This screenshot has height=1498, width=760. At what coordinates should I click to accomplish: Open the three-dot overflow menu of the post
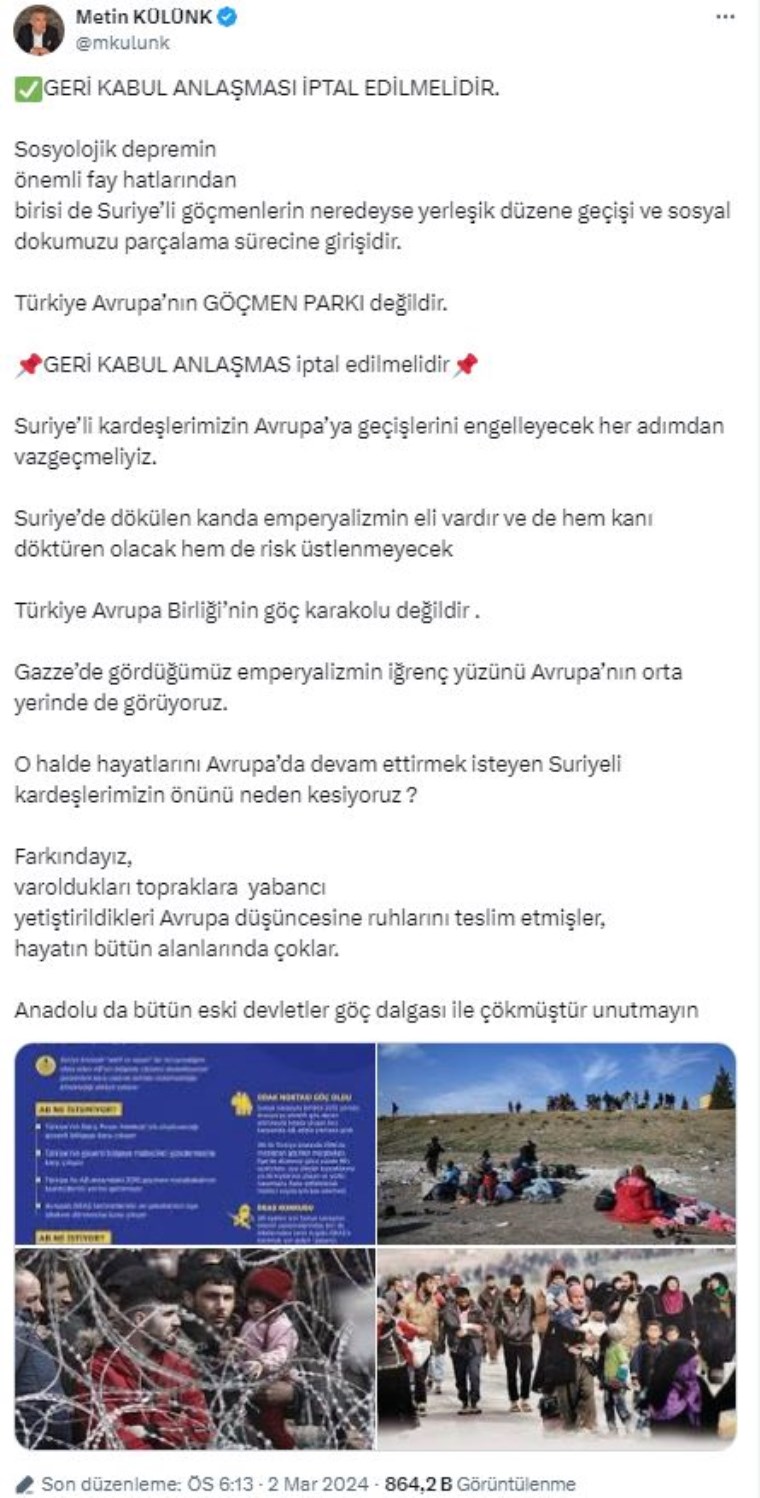pos(725,18)
